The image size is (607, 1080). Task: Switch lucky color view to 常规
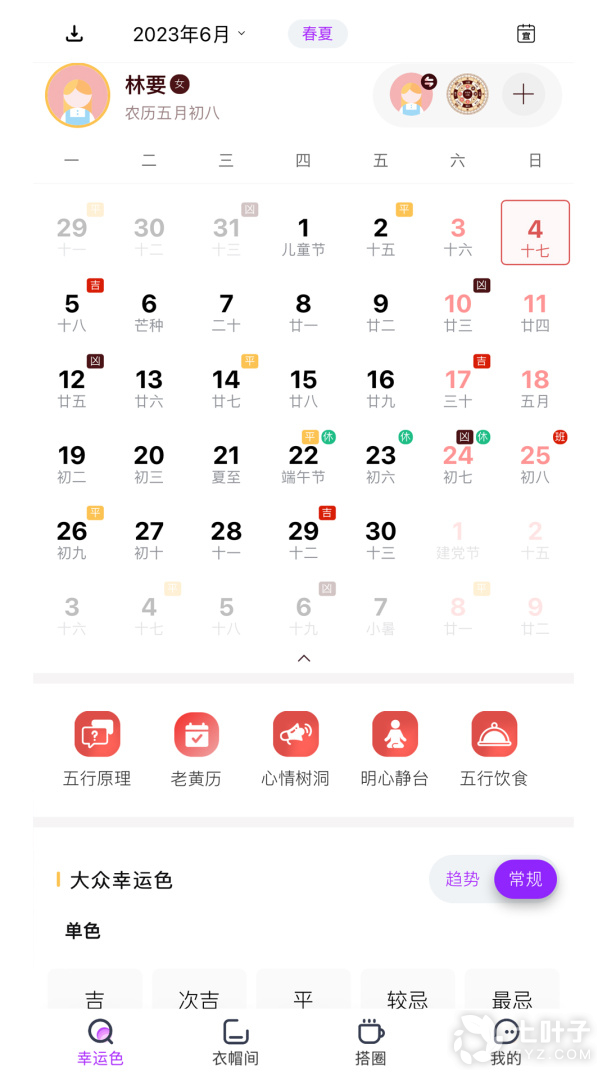point(525,879)
